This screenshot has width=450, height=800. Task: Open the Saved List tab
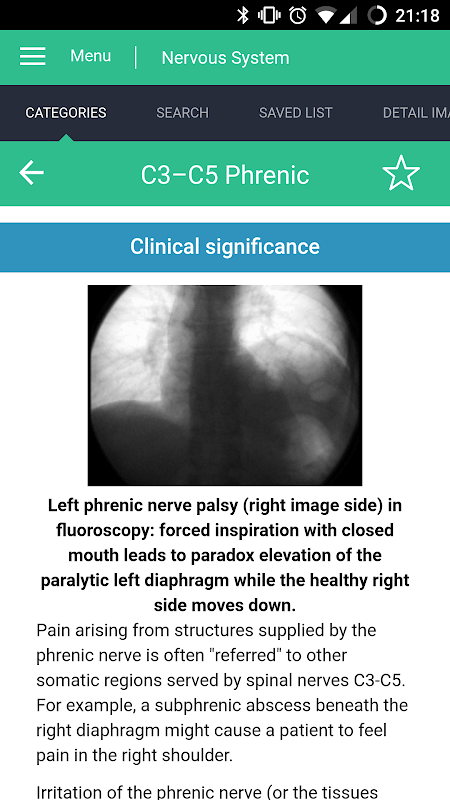pyautogui.click(x=295, y=113)
